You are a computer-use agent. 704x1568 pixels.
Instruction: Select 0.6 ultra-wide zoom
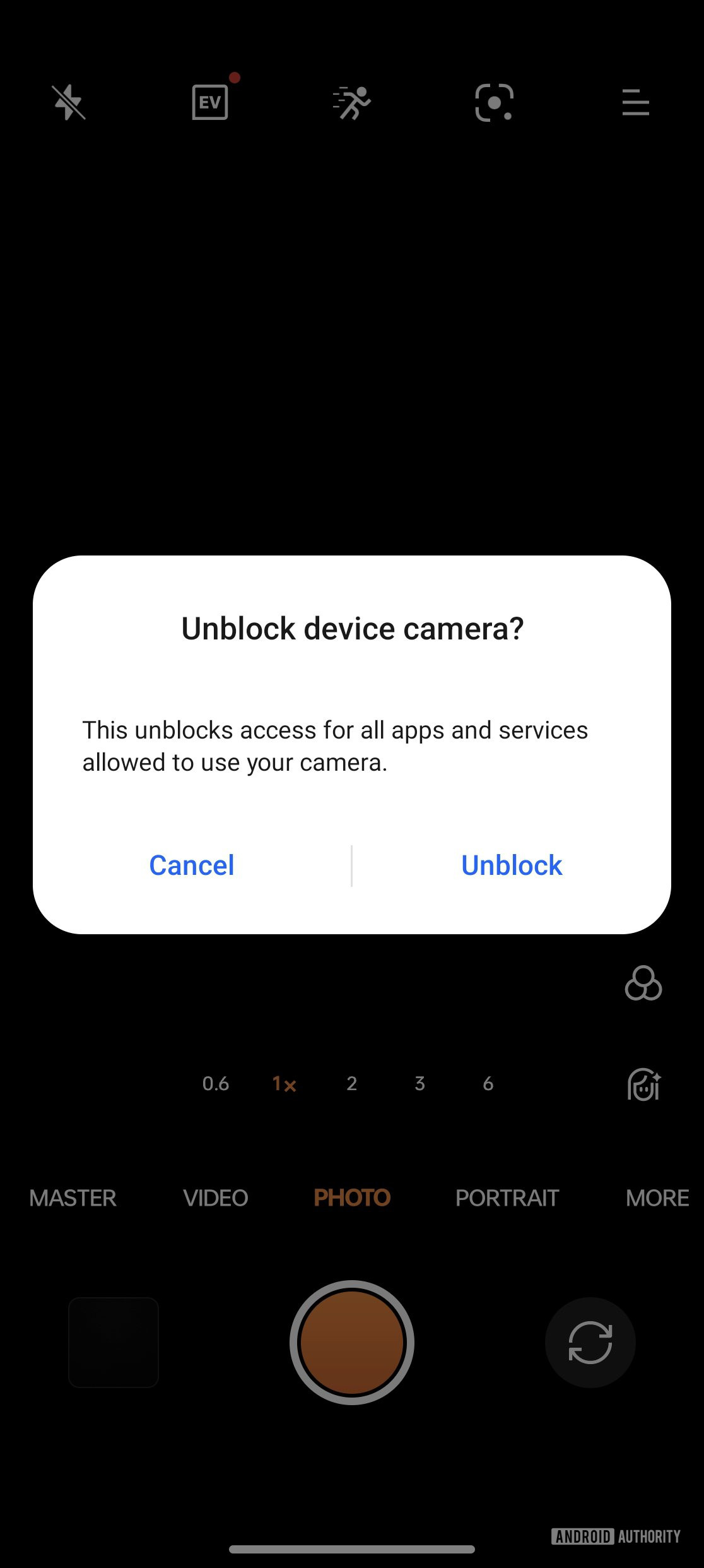point(216,1084)
